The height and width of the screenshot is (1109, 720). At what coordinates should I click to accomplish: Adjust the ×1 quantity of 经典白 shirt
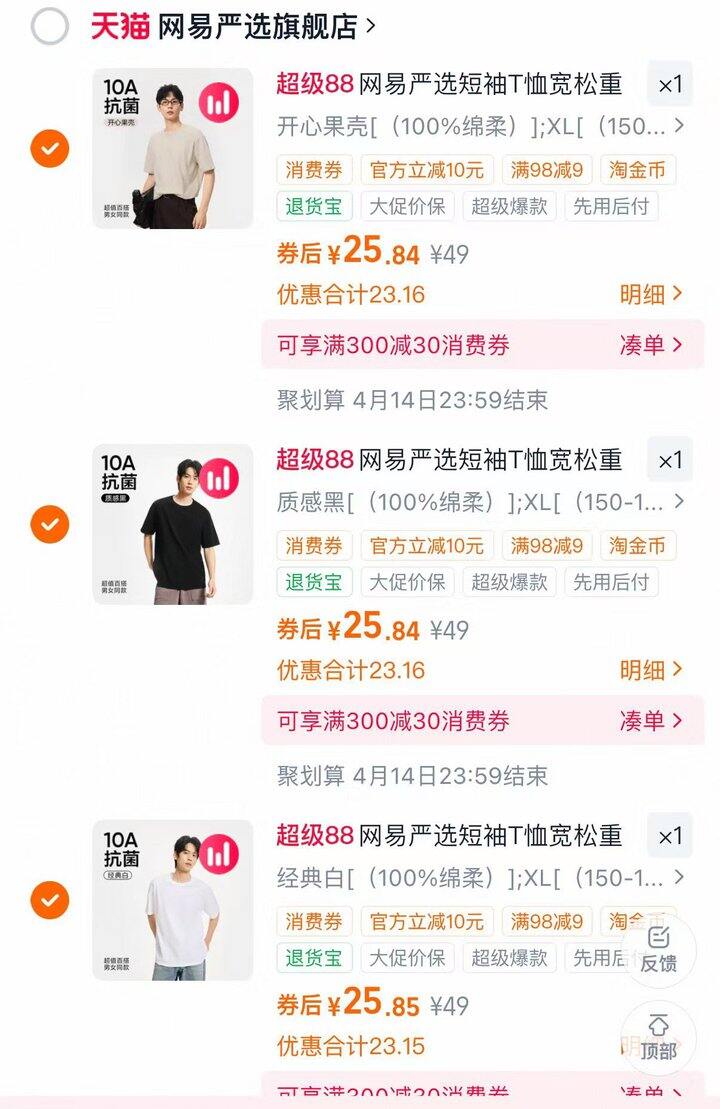[x=669, y=836]
